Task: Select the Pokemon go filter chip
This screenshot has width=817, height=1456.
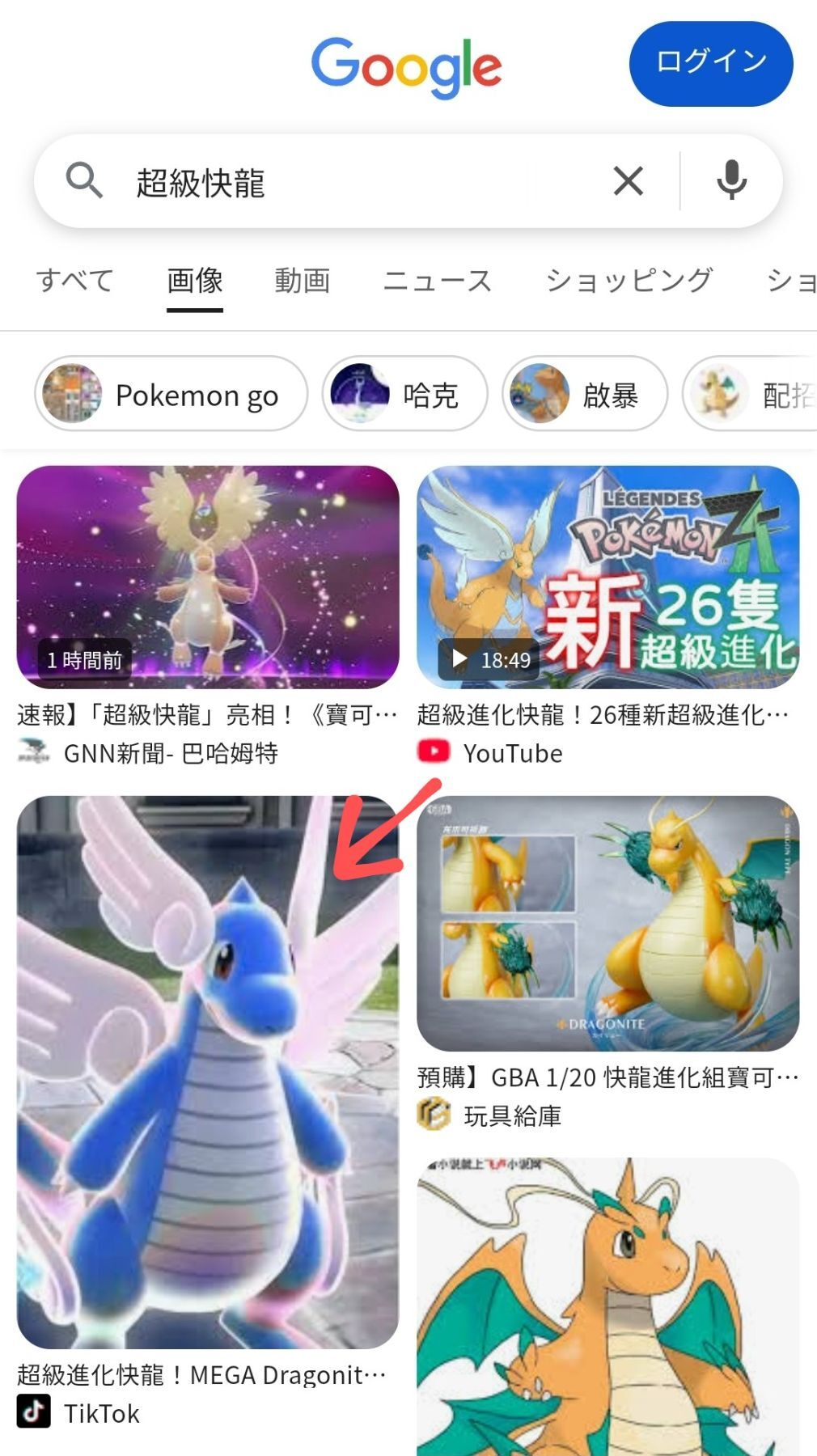Action: [171, 395]
